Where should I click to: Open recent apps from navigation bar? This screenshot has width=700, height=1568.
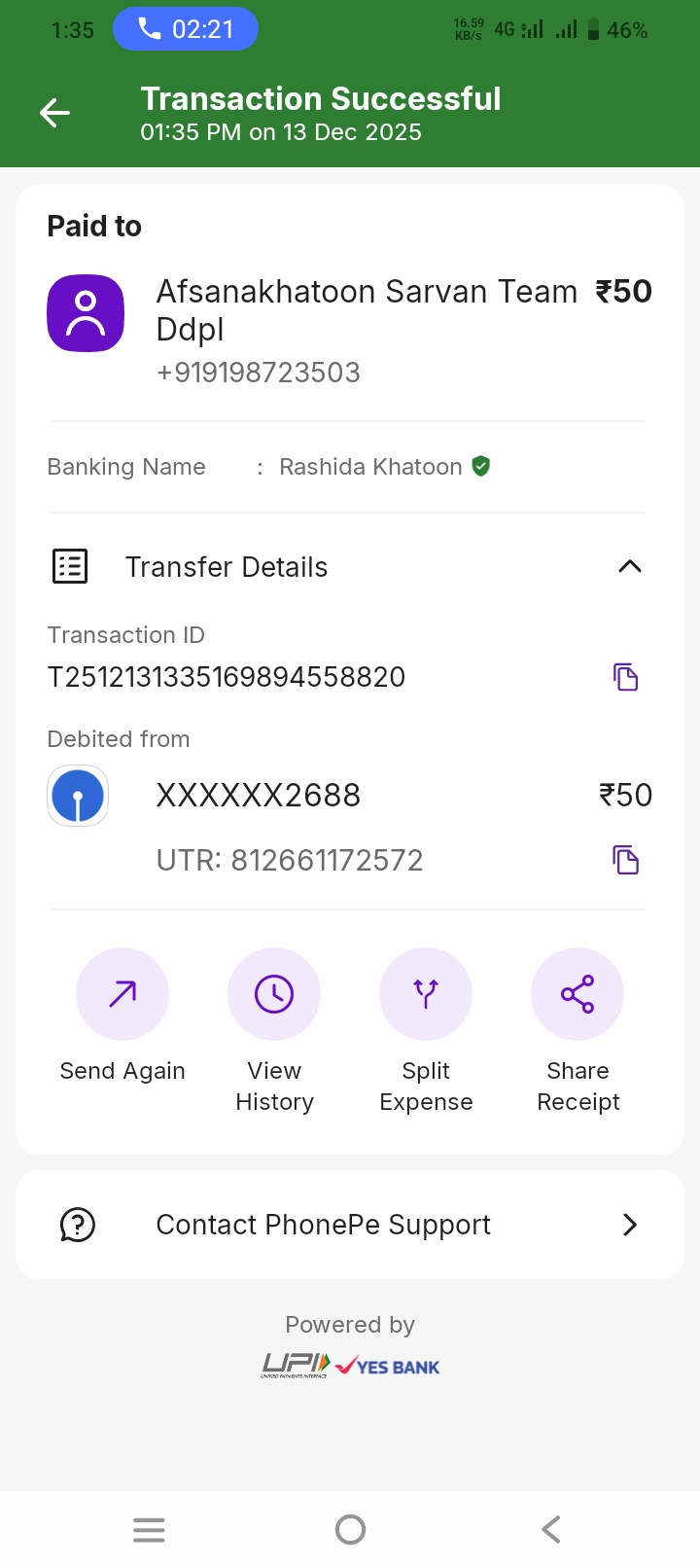tap(149, 1530)
